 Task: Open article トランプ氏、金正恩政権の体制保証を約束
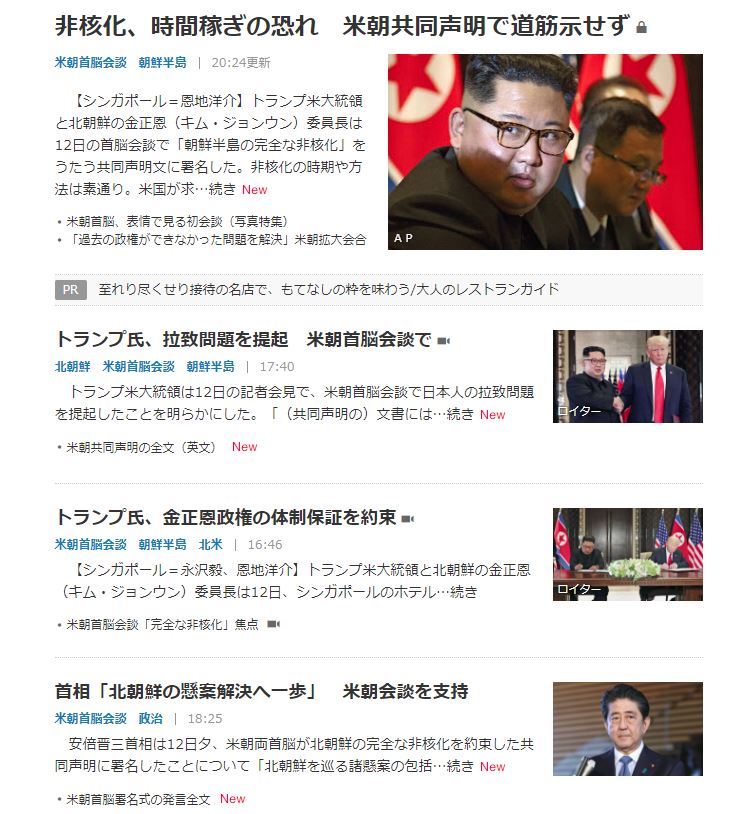[225, 518]
